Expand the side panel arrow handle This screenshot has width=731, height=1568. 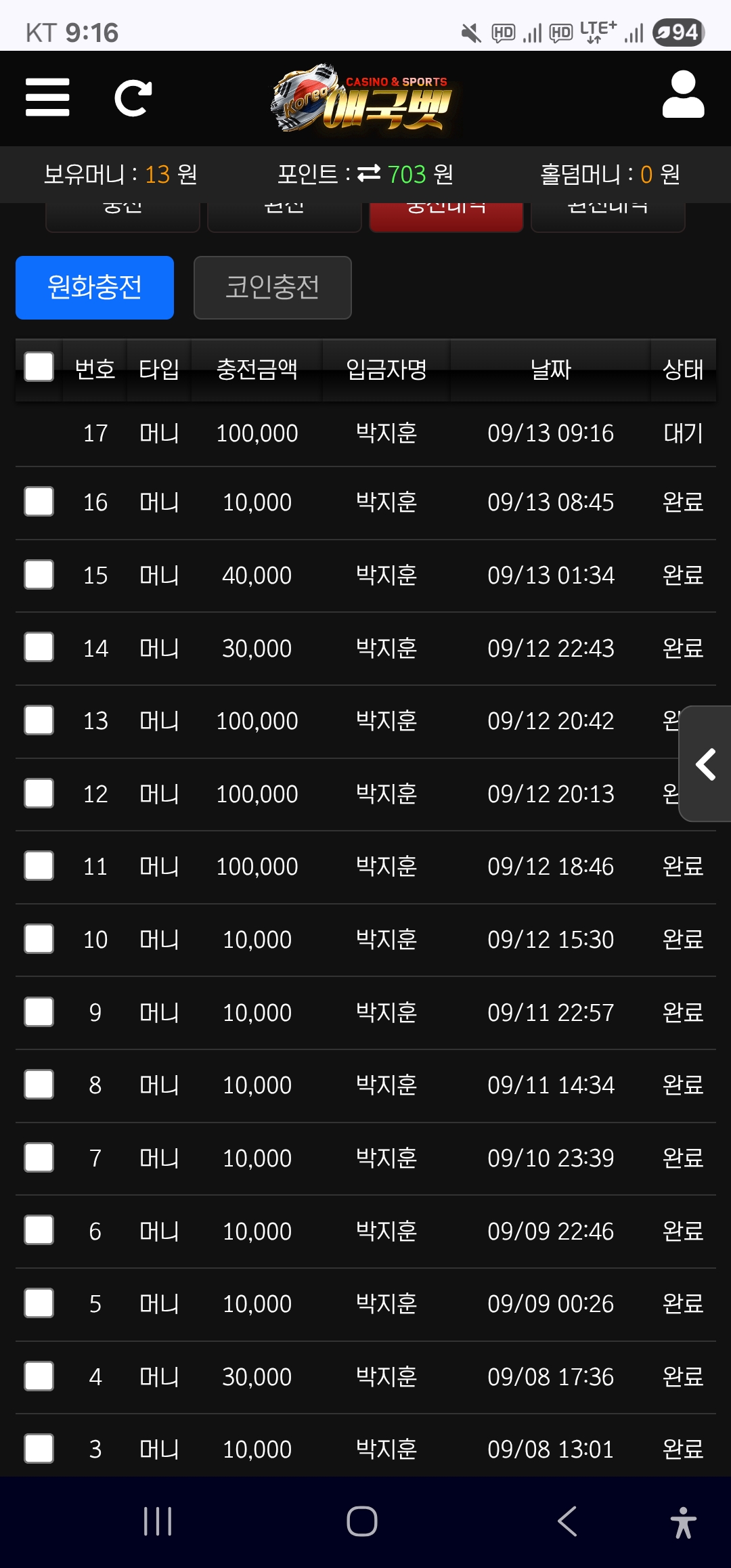click(x=705, y=764)
